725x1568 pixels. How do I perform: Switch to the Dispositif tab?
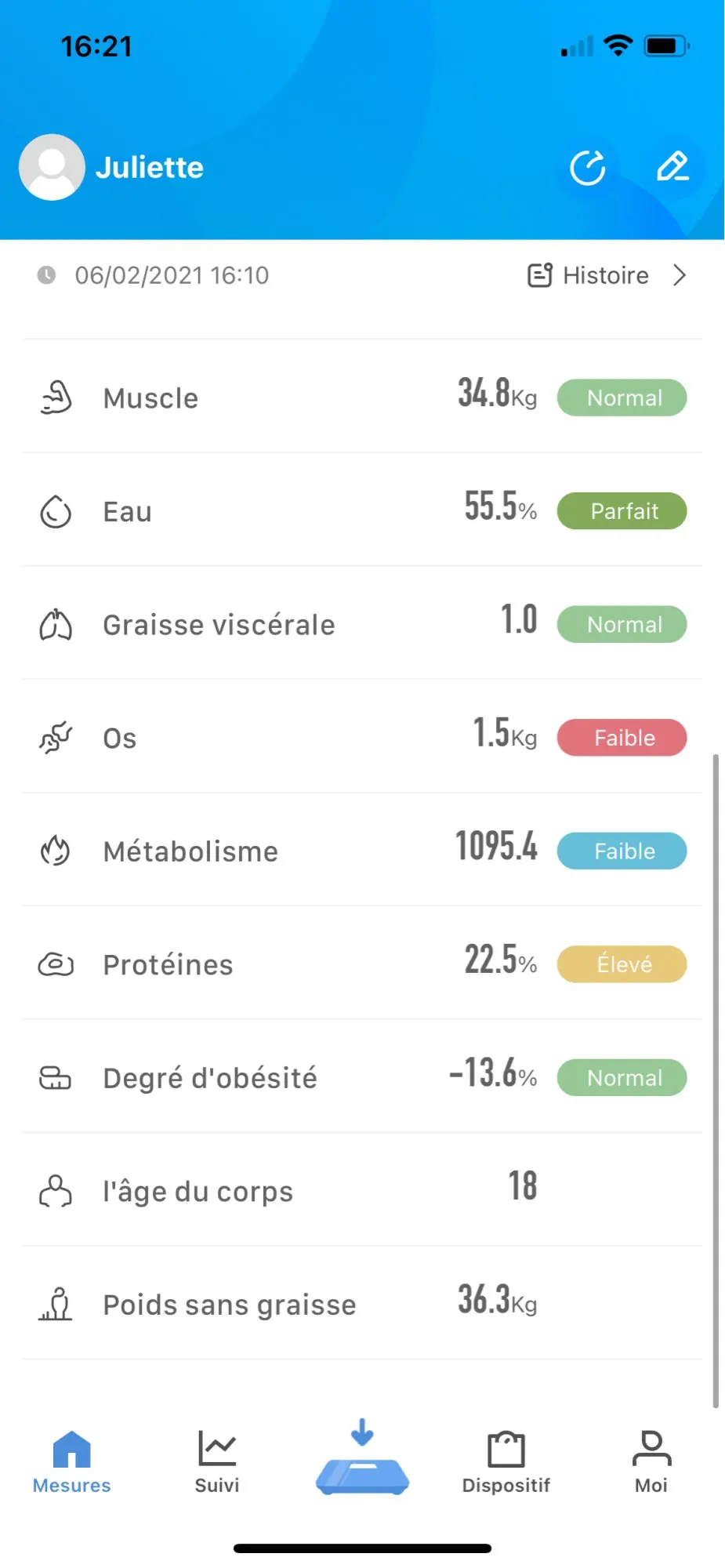(x=506, y=1461)
